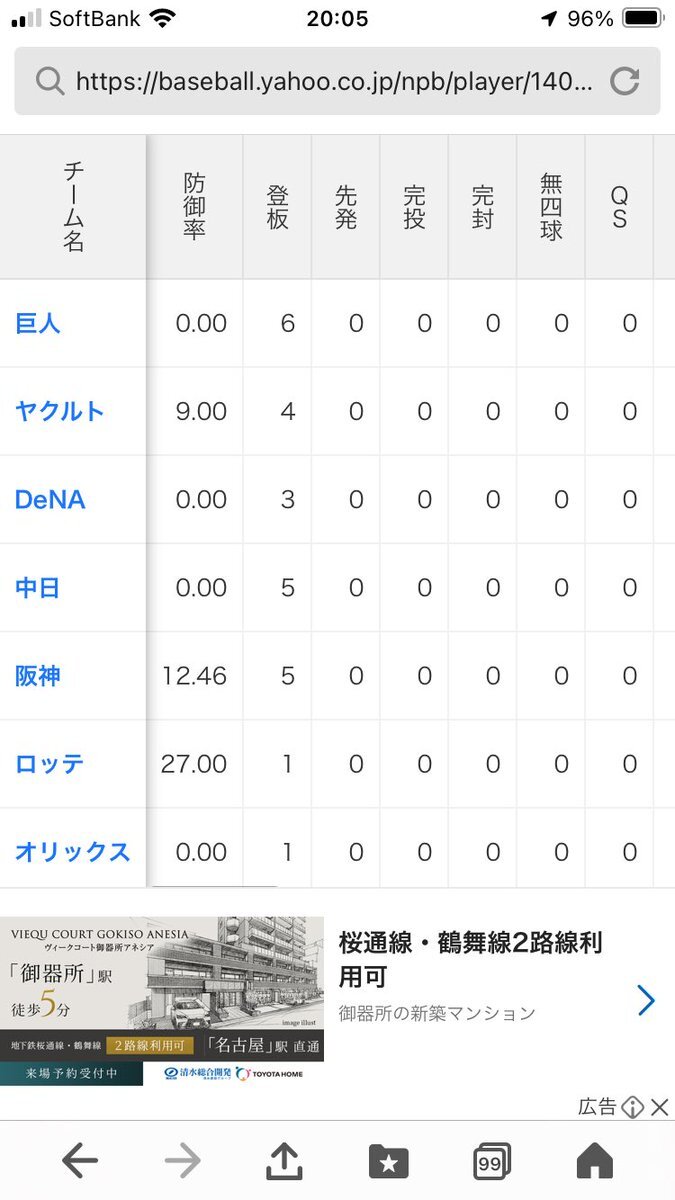Open the 巨人 team link

(38, 323)
